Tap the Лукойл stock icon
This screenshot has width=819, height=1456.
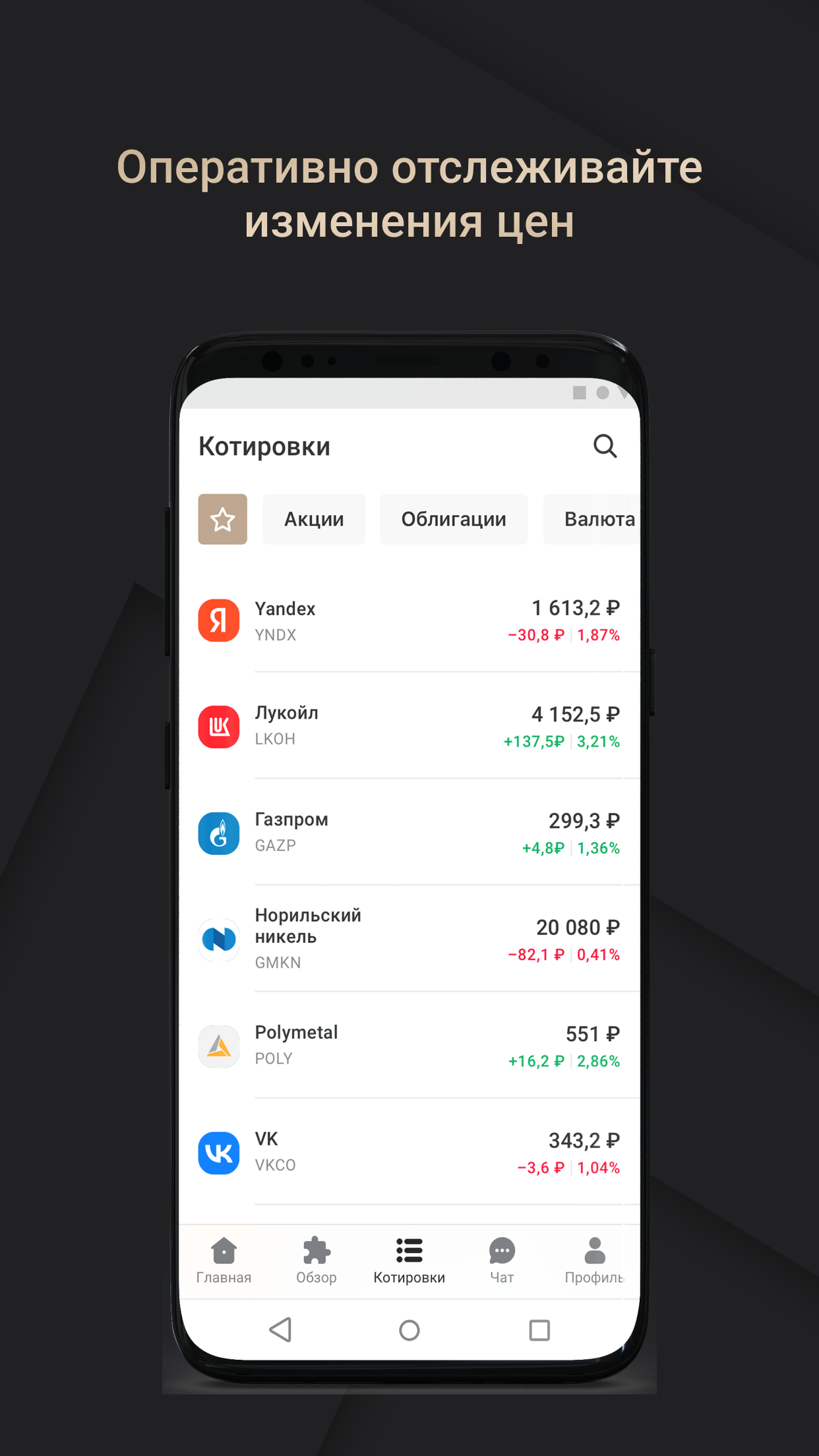coord(219,725)
